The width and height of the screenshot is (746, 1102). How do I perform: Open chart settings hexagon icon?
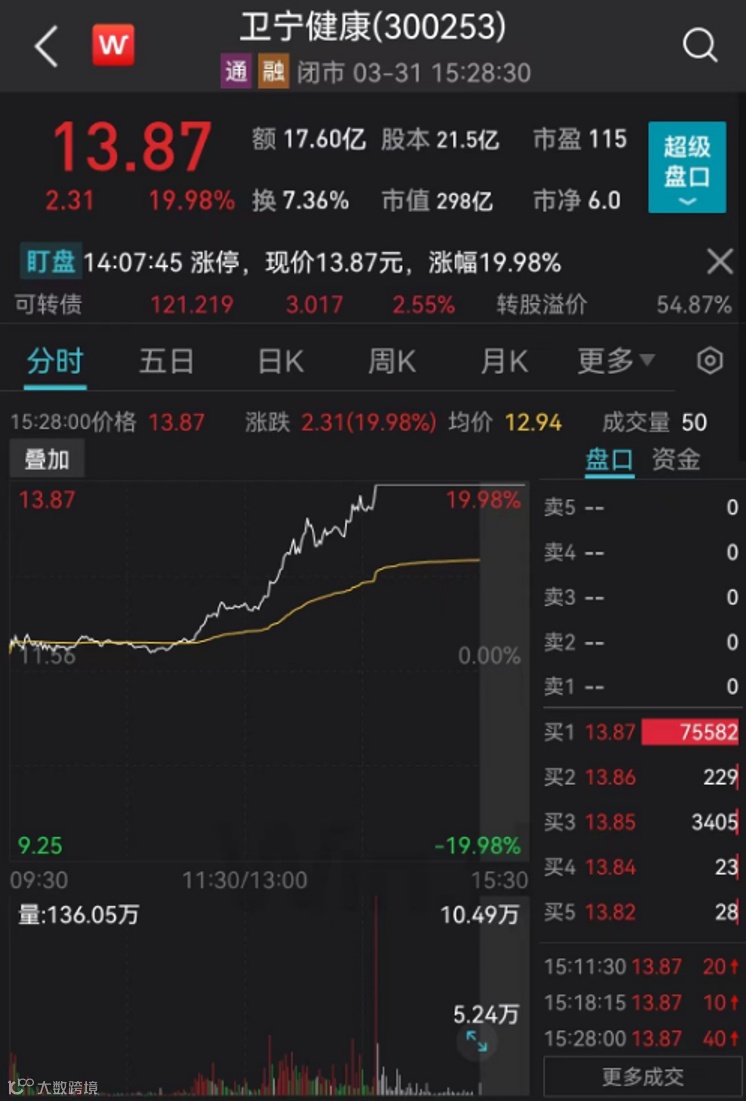click(709, 361)
